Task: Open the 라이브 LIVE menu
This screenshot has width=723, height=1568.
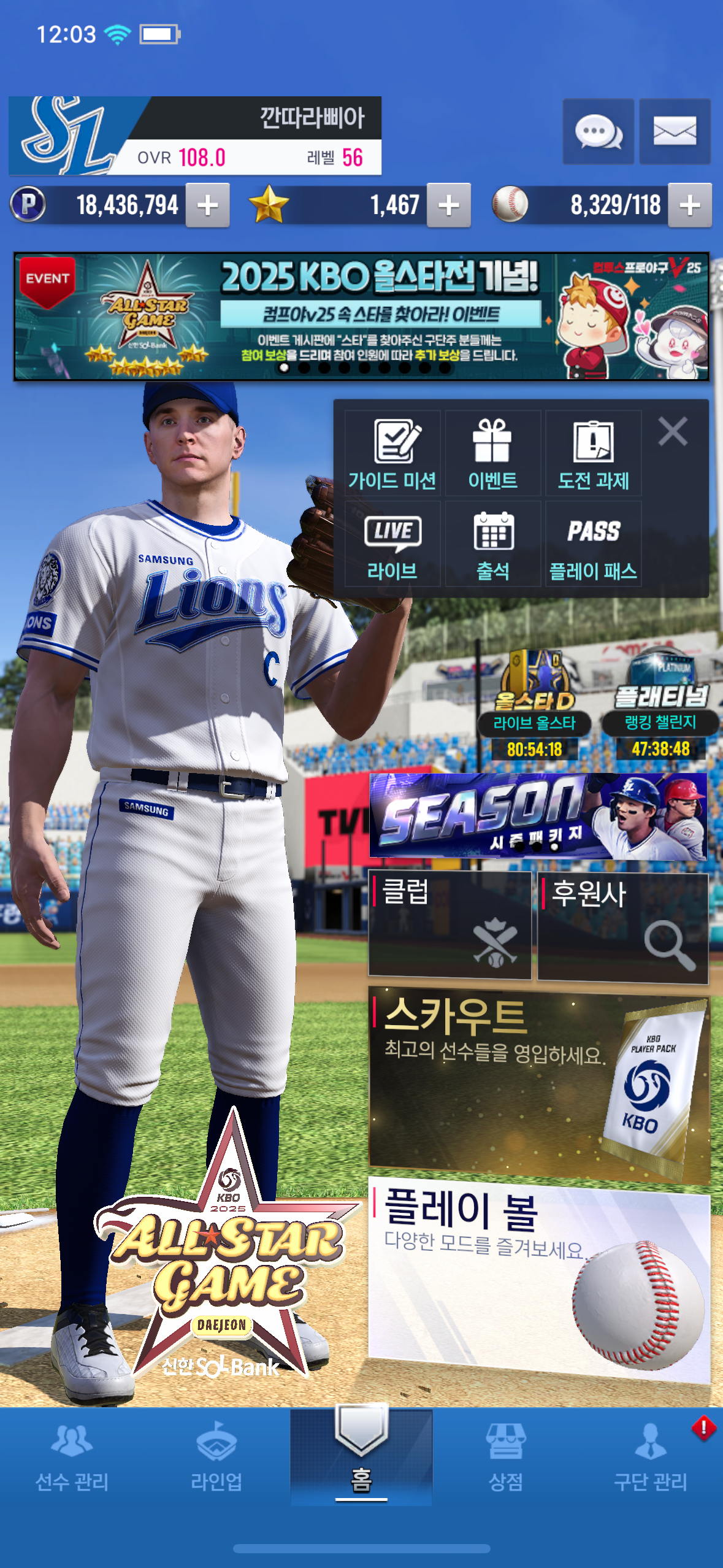Action: pyautogui.click(x=392, y=544)
